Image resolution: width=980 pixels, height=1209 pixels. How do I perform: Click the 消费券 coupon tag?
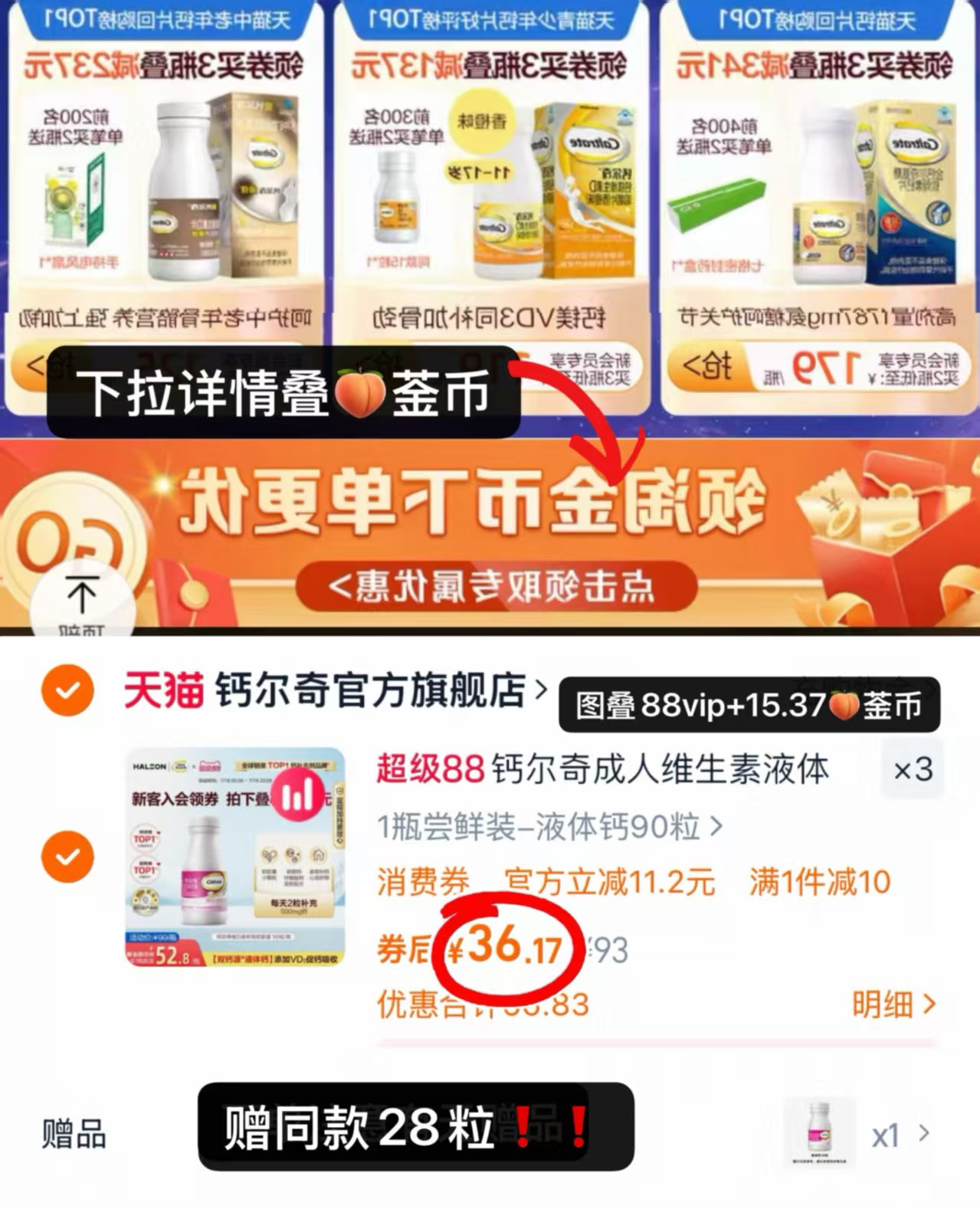coord(421,881)
